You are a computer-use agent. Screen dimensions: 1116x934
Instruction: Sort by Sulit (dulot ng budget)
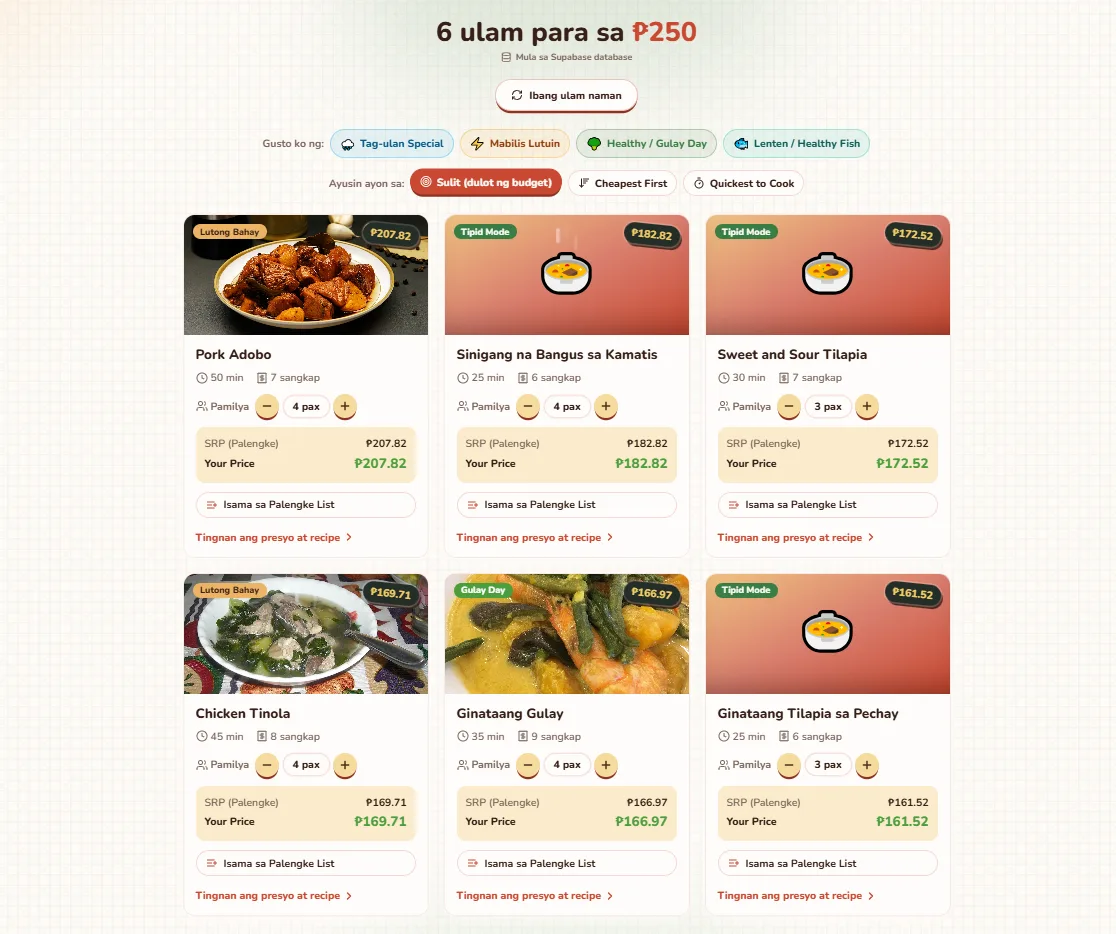tap(486, 182)
